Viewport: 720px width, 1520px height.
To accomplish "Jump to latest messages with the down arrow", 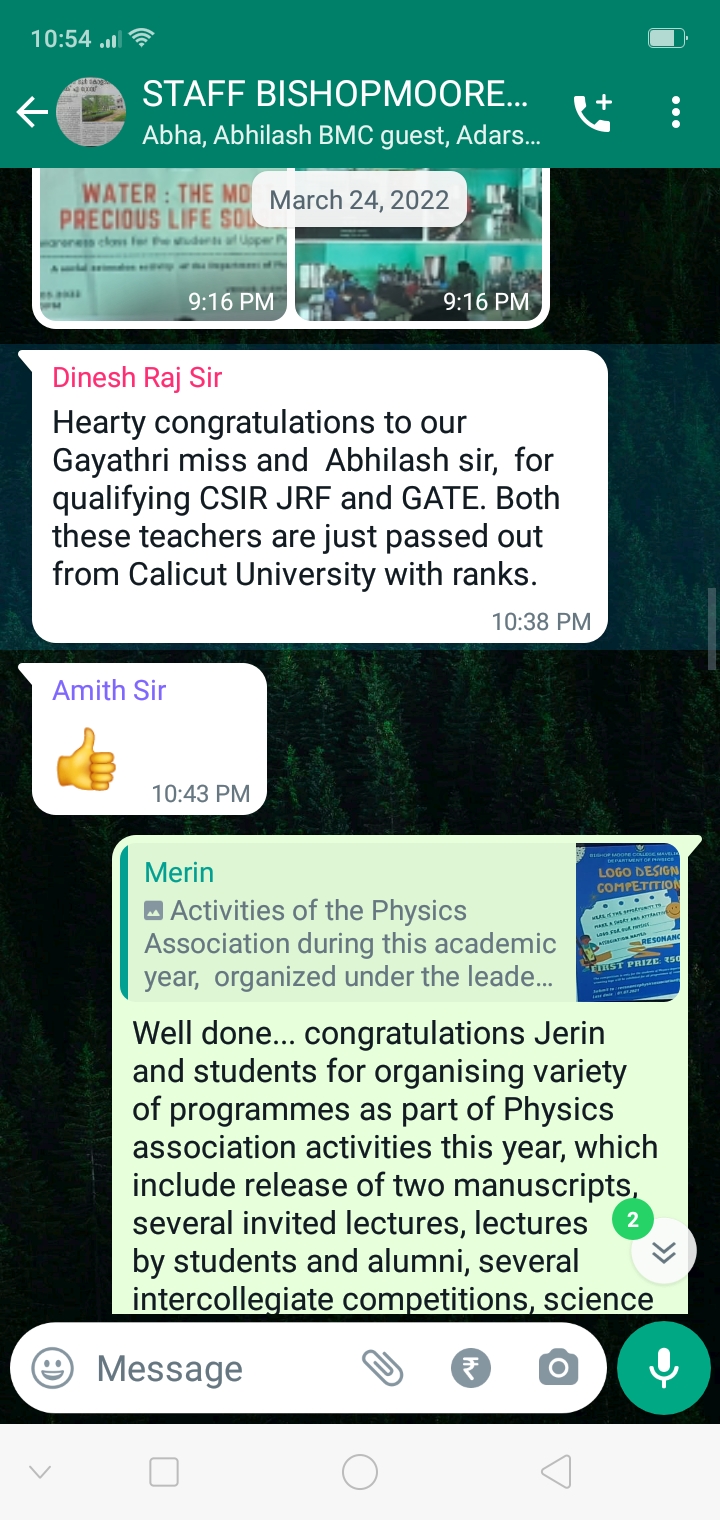I will 664,1251.
